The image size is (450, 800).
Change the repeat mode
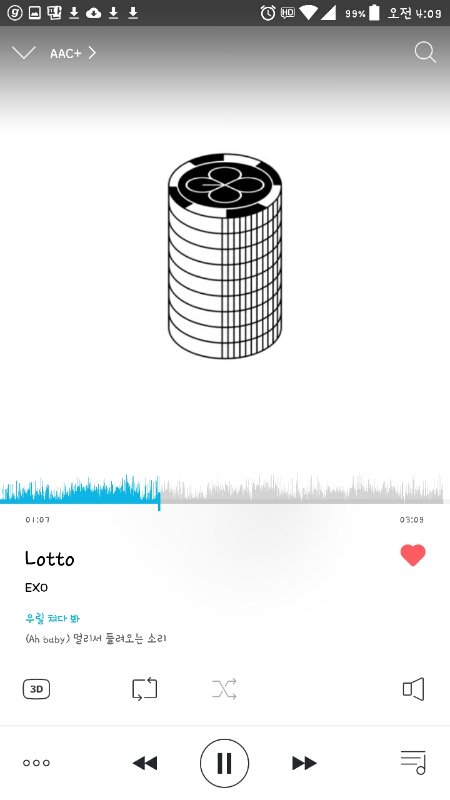tap(145, 689)
